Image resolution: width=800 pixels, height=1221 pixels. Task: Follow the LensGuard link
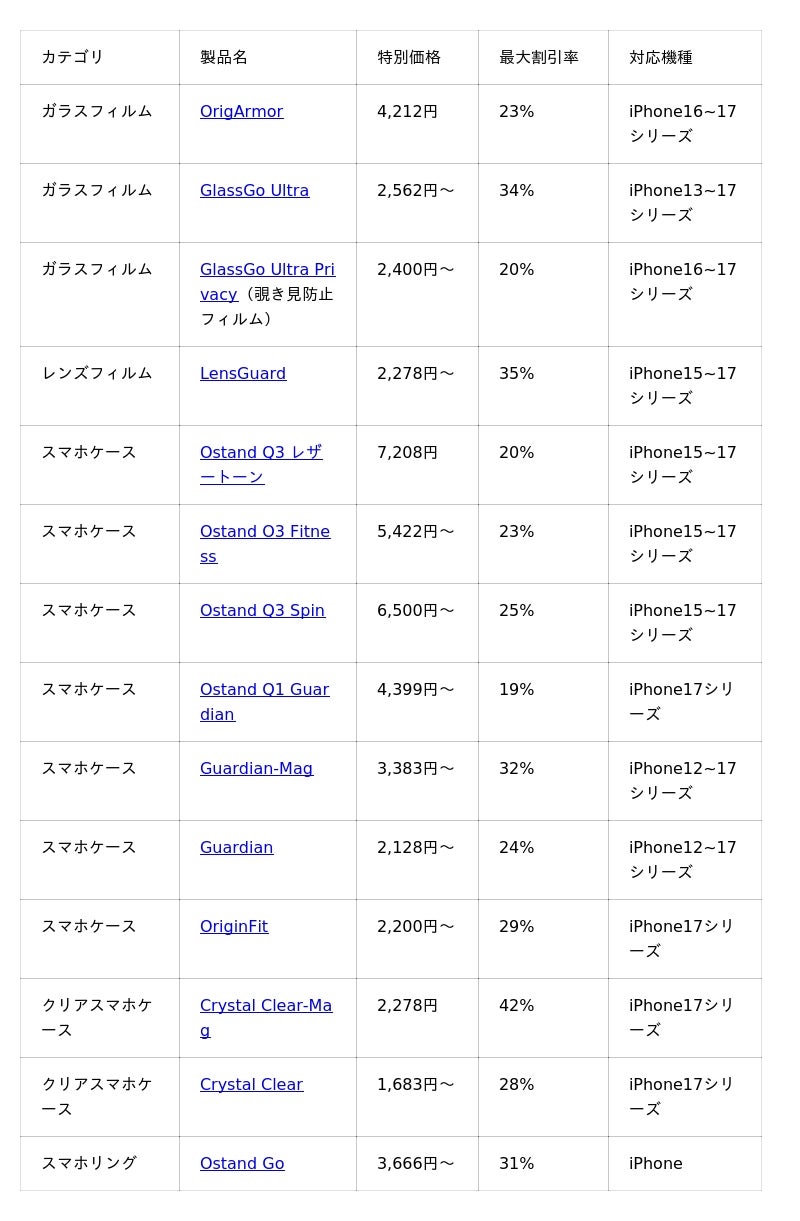pos(243,374)
